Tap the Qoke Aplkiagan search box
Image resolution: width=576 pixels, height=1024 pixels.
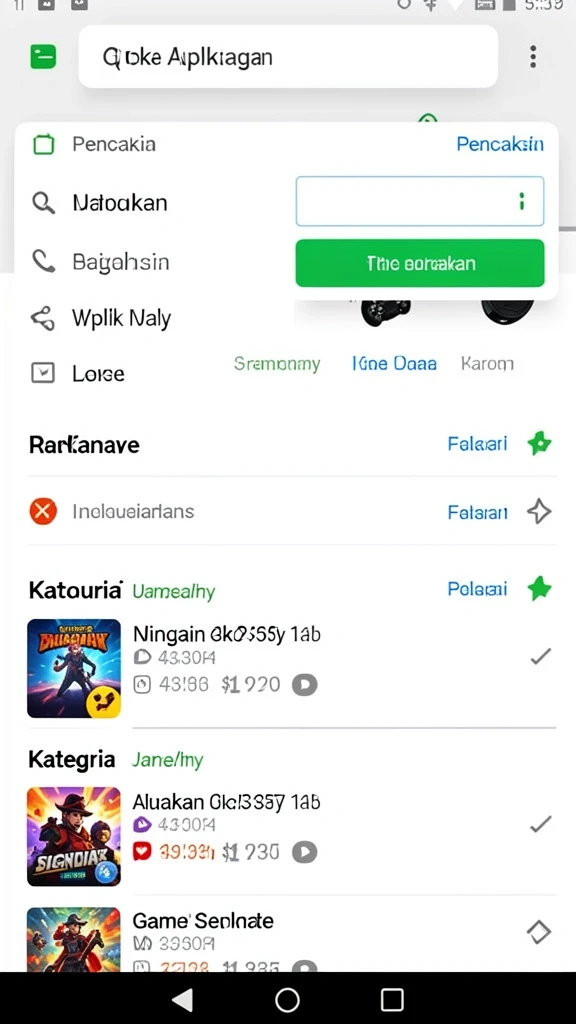tap(288, 57)
